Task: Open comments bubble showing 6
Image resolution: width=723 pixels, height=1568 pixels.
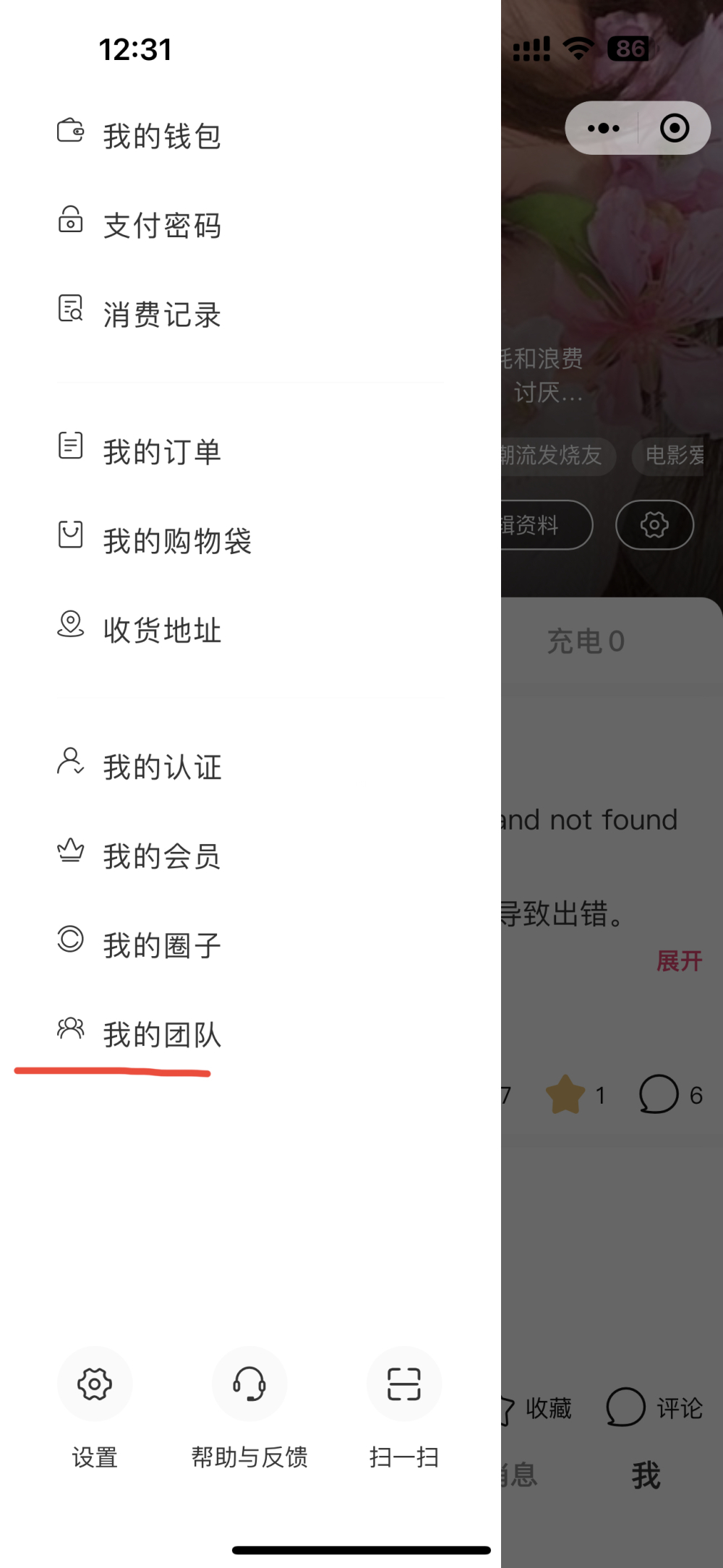Action: coord(659,1094)
